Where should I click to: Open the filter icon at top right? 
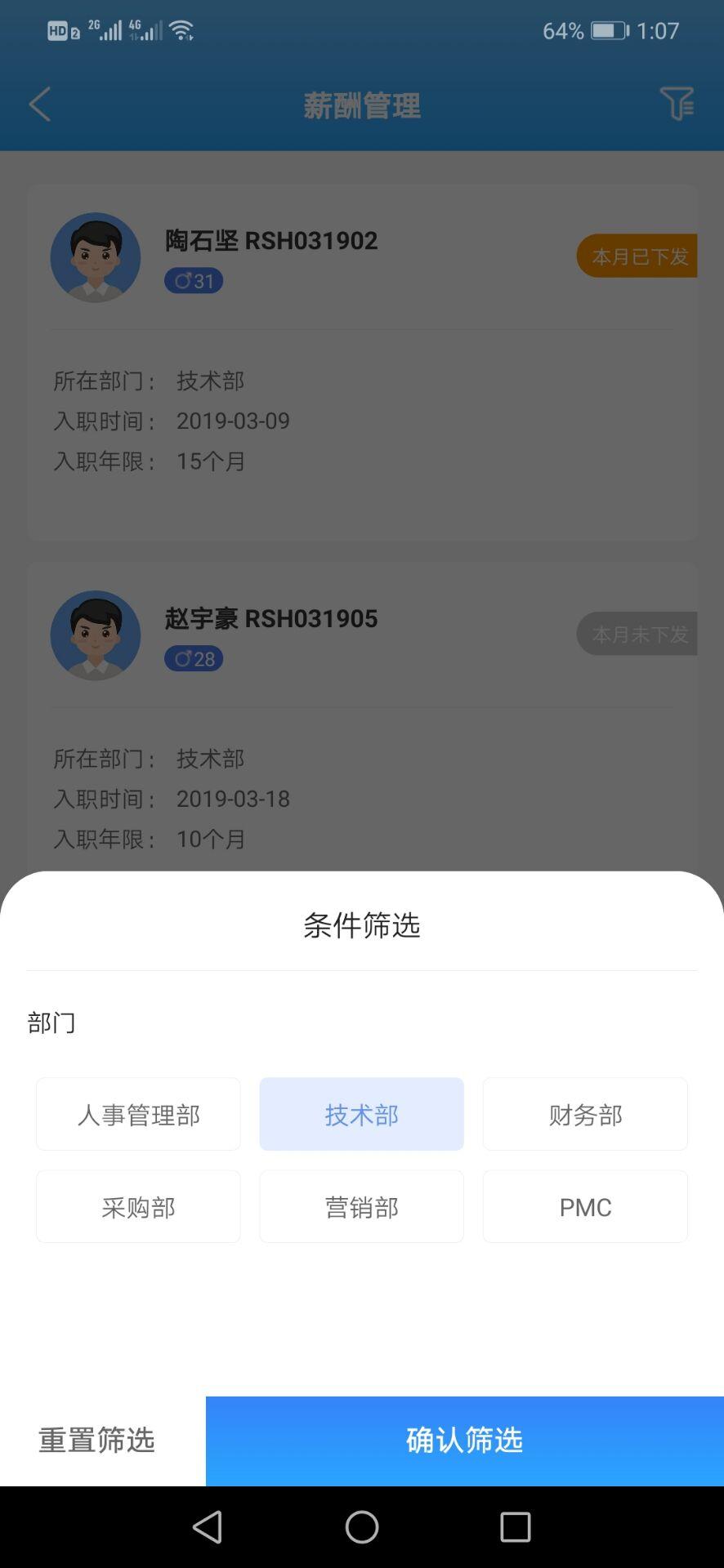point(675,105)
